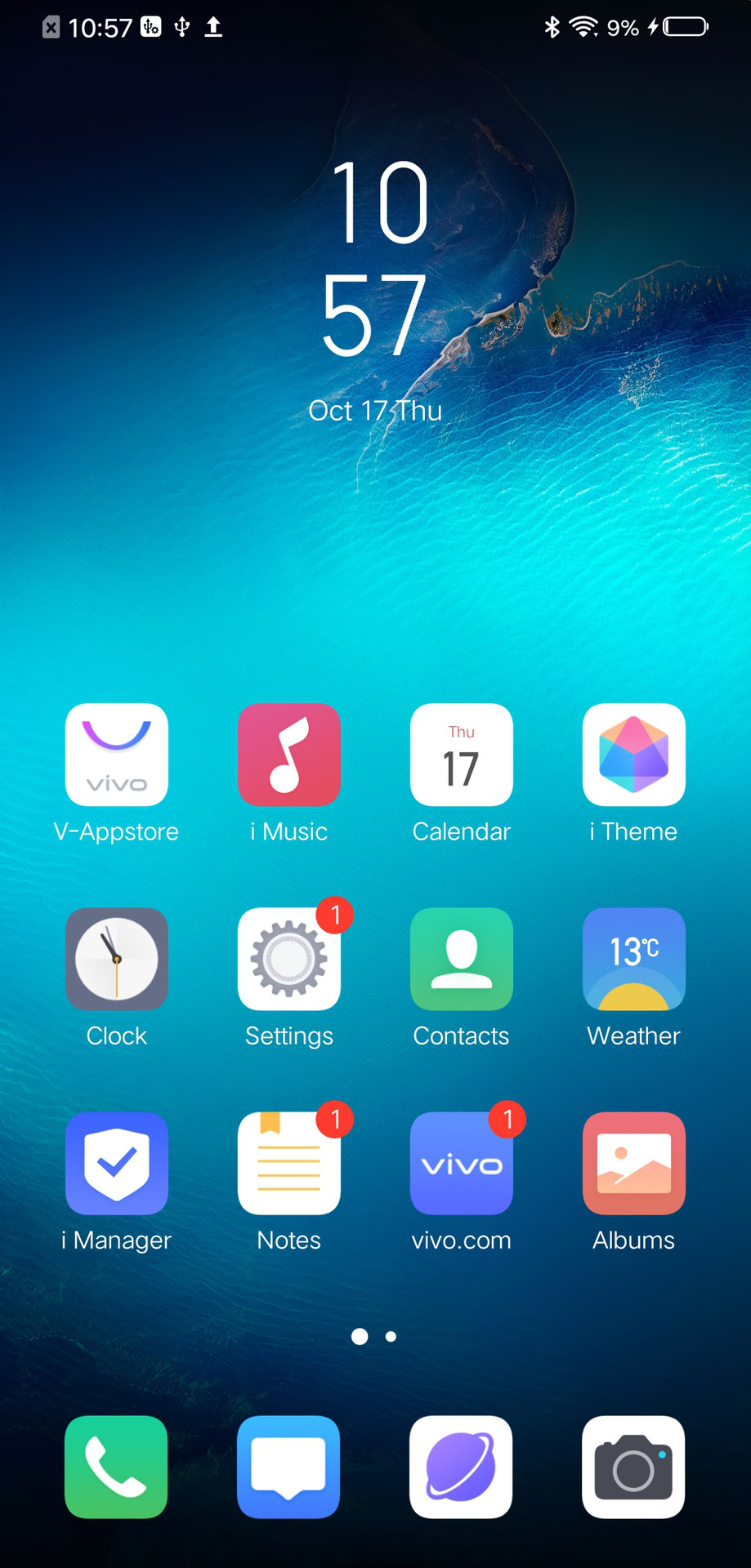Open the Camera from the dock
The width and height of the screenshot is (751, 1568).
pyautogui.click(x=633, y=1467)
